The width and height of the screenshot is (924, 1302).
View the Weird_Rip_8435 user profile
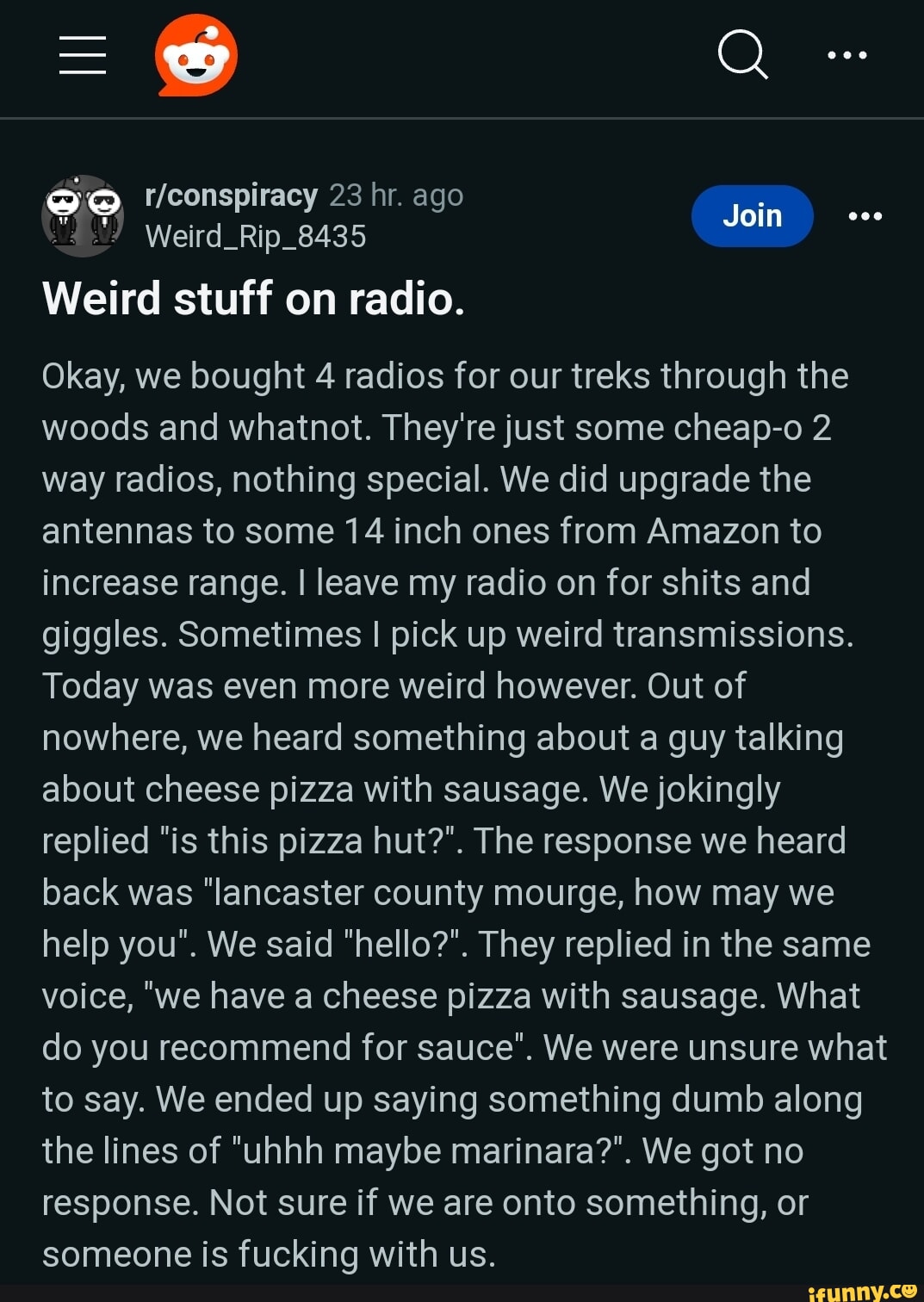click(256, 236)
